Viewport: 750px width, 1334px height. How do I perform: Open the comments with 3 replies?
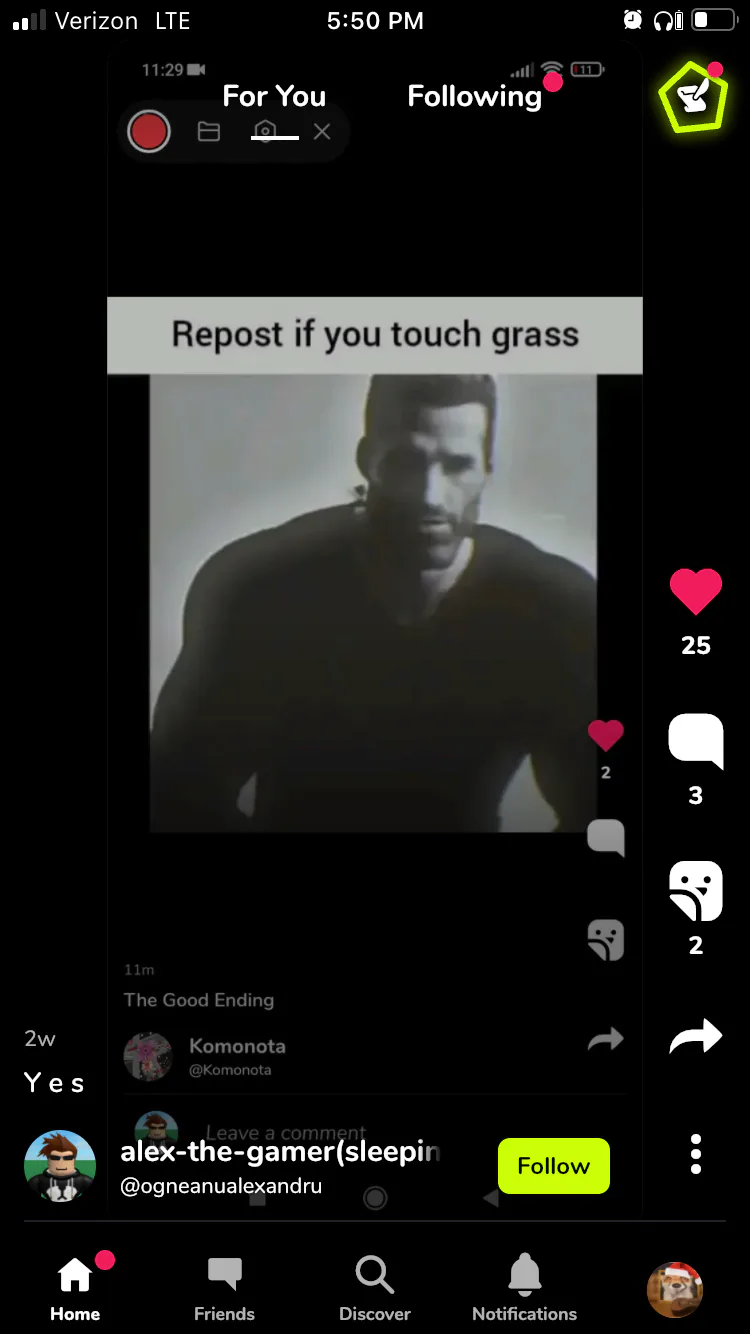click(695, 741)
